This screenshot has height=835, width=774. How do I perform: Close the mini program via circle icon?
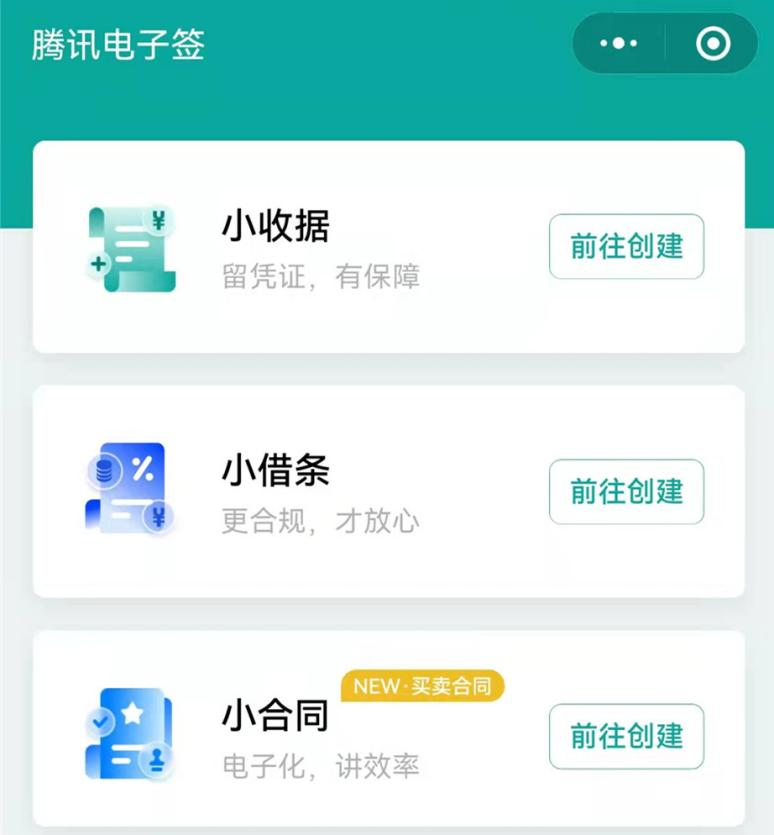(x=713, y=44)
